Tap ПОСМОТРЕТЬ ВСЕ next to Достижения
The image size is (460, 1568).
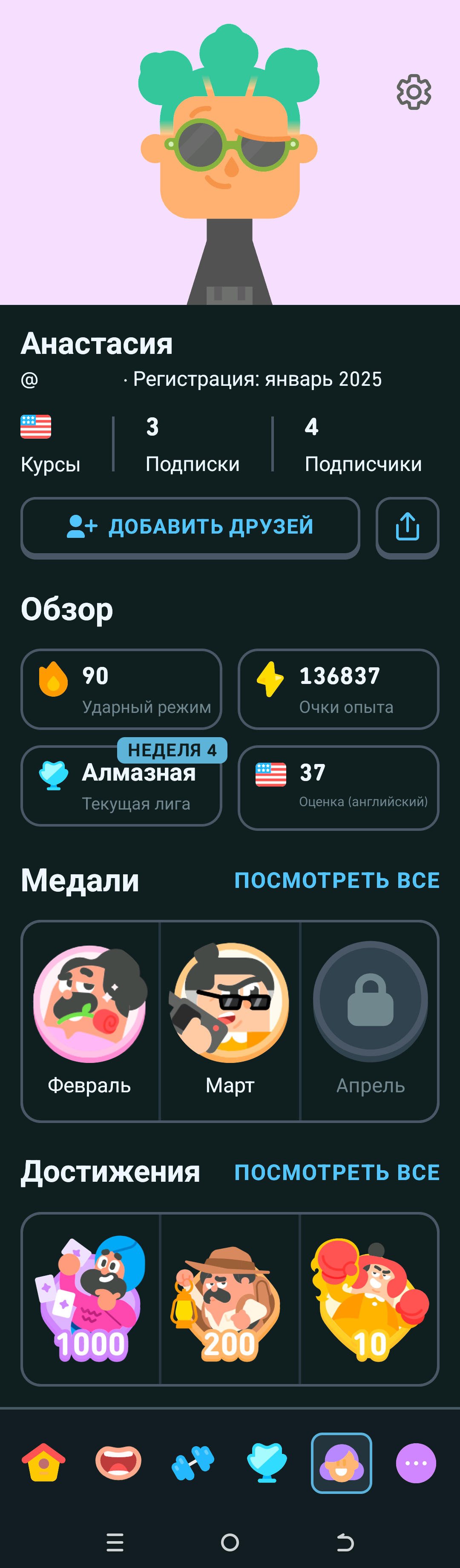click(336, 1172)
